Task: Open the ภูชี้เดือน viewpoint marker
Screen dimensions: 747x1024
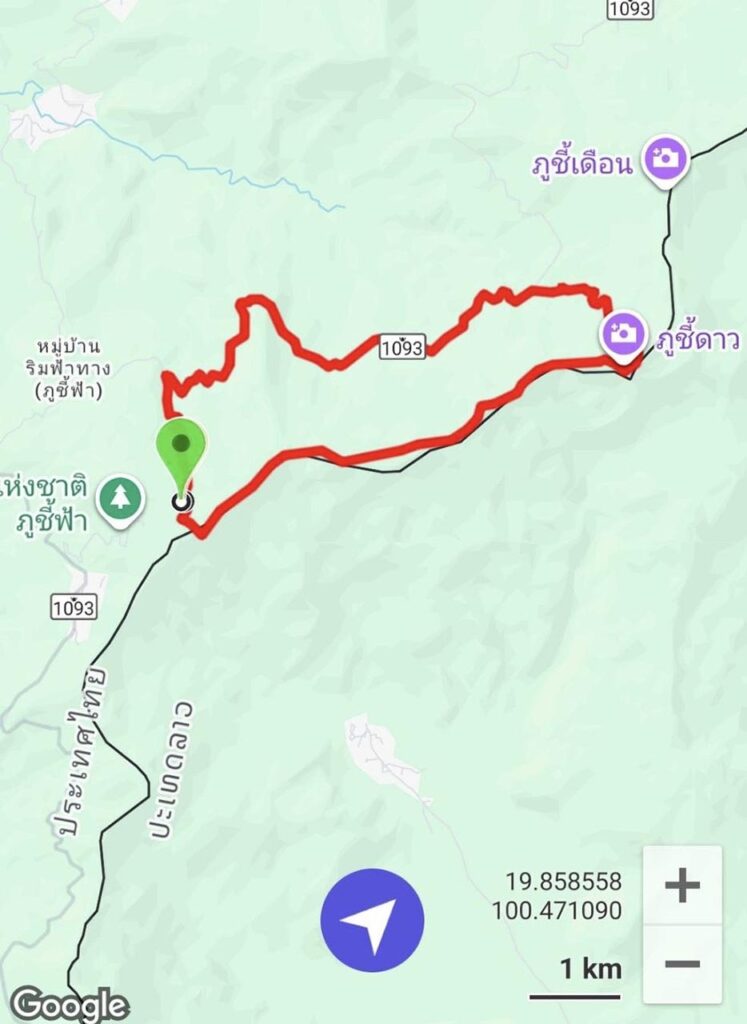Action: pos(665,160)
